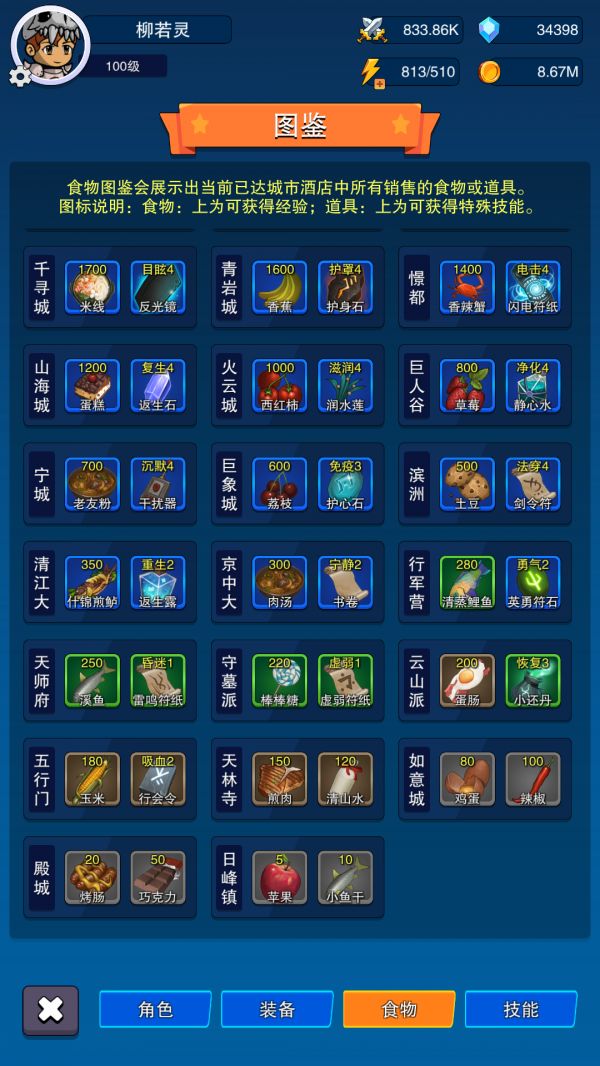Select the 老友粉 food item

point(92,484)
